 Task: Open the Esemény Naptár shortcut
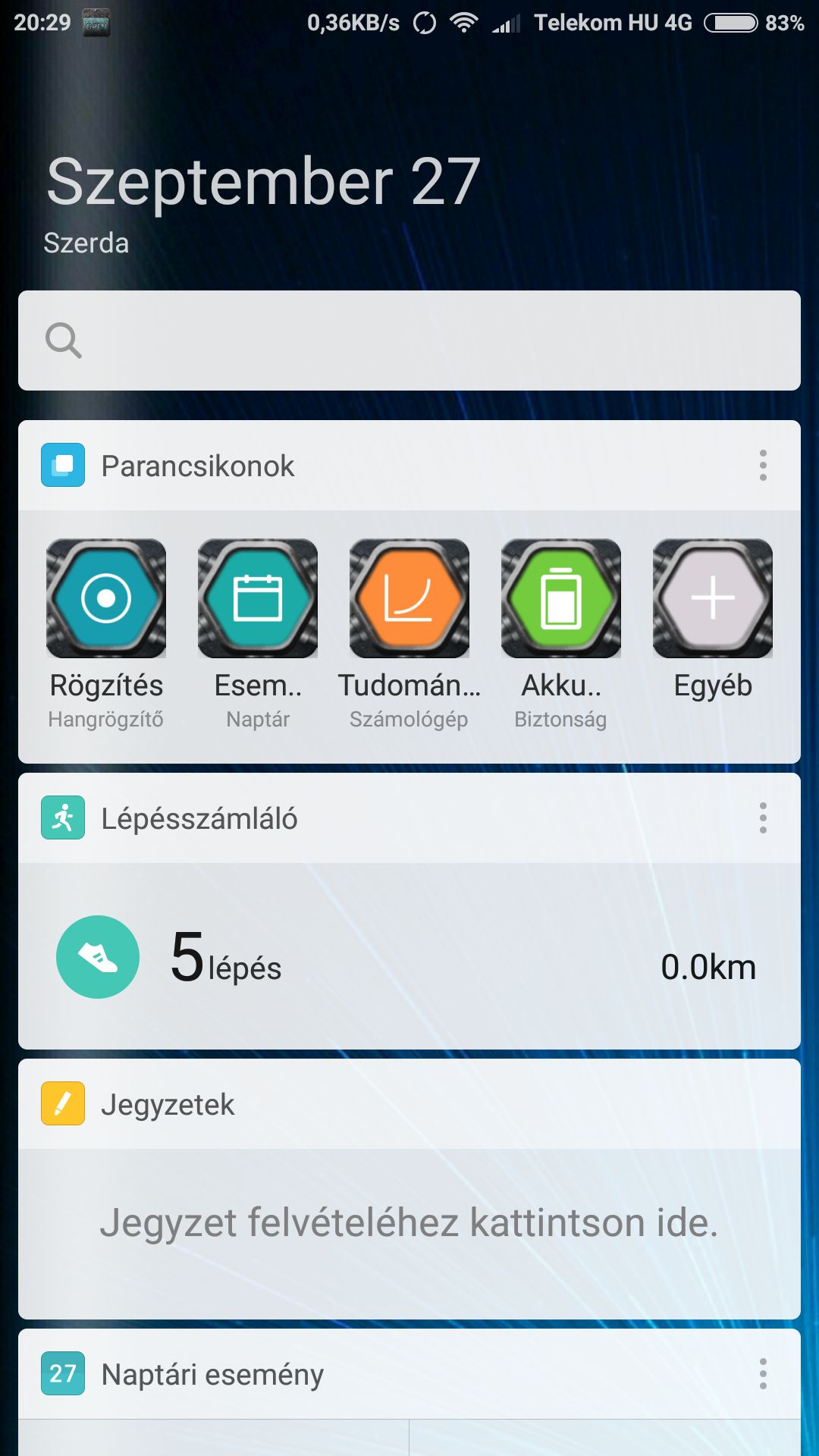point(258,599)
